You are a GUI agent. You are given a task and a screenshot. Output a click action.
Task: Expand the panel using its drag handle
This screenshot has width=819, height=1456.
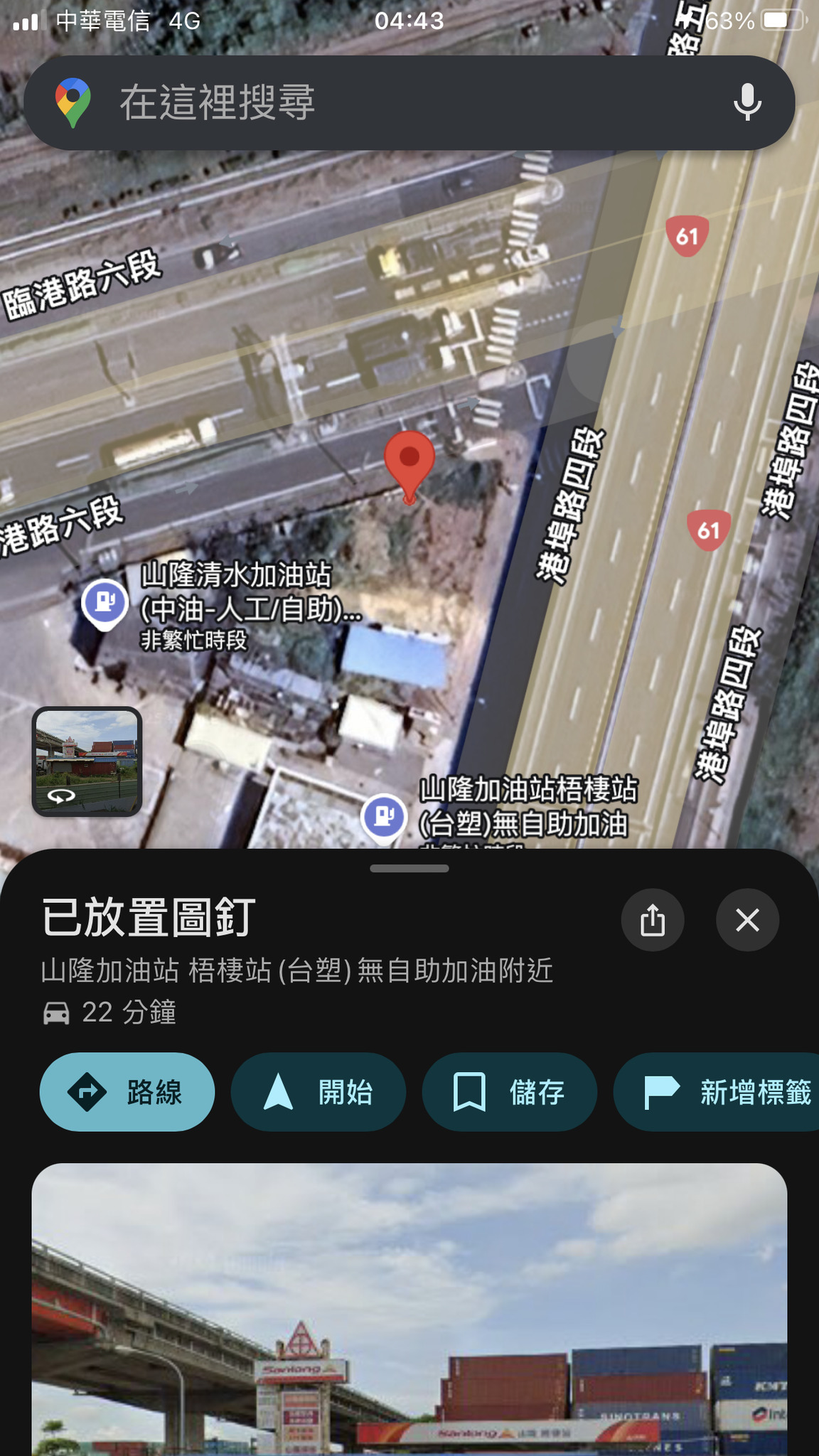pyautogui.click(x=409, y=868)
